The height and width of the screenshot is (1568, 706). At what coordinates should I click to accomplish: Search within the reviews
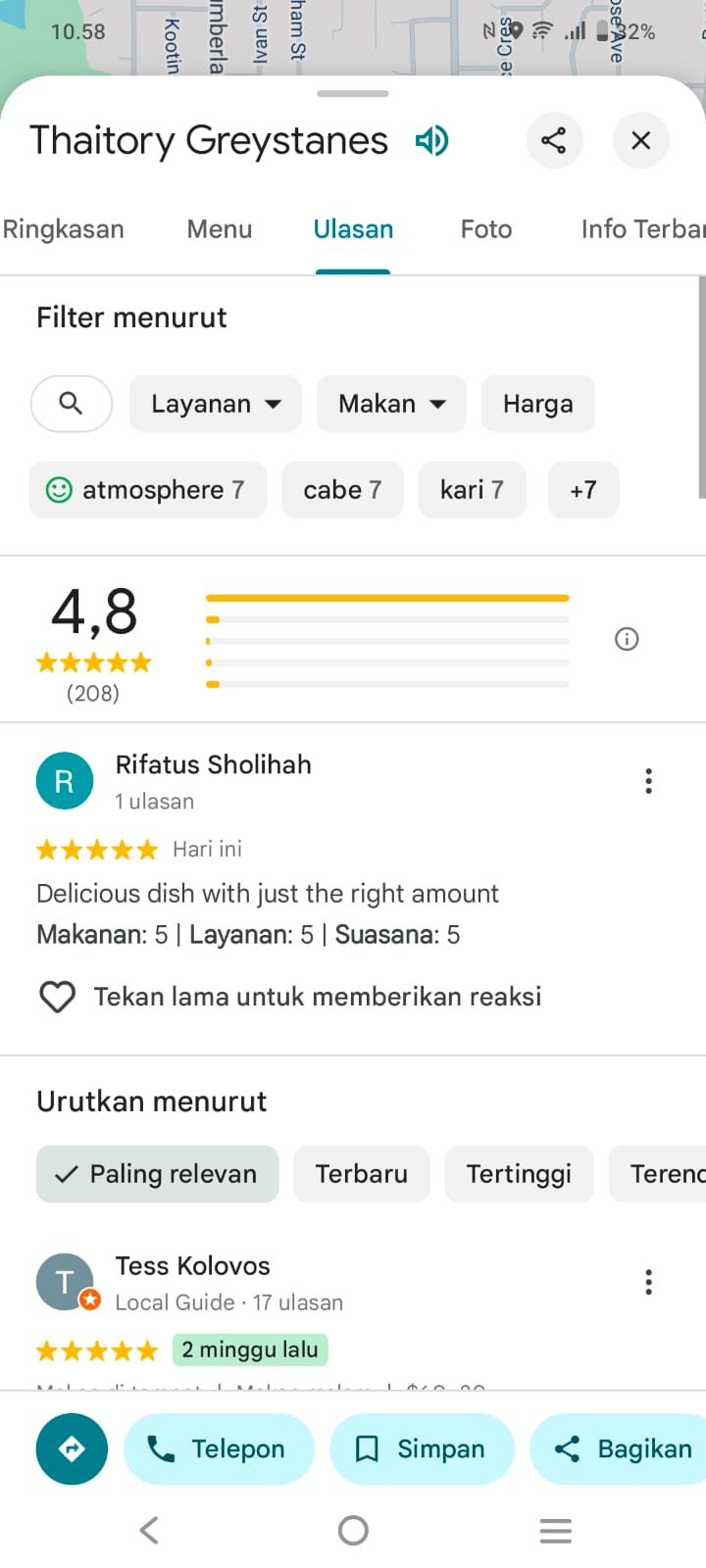click(72, 404)
